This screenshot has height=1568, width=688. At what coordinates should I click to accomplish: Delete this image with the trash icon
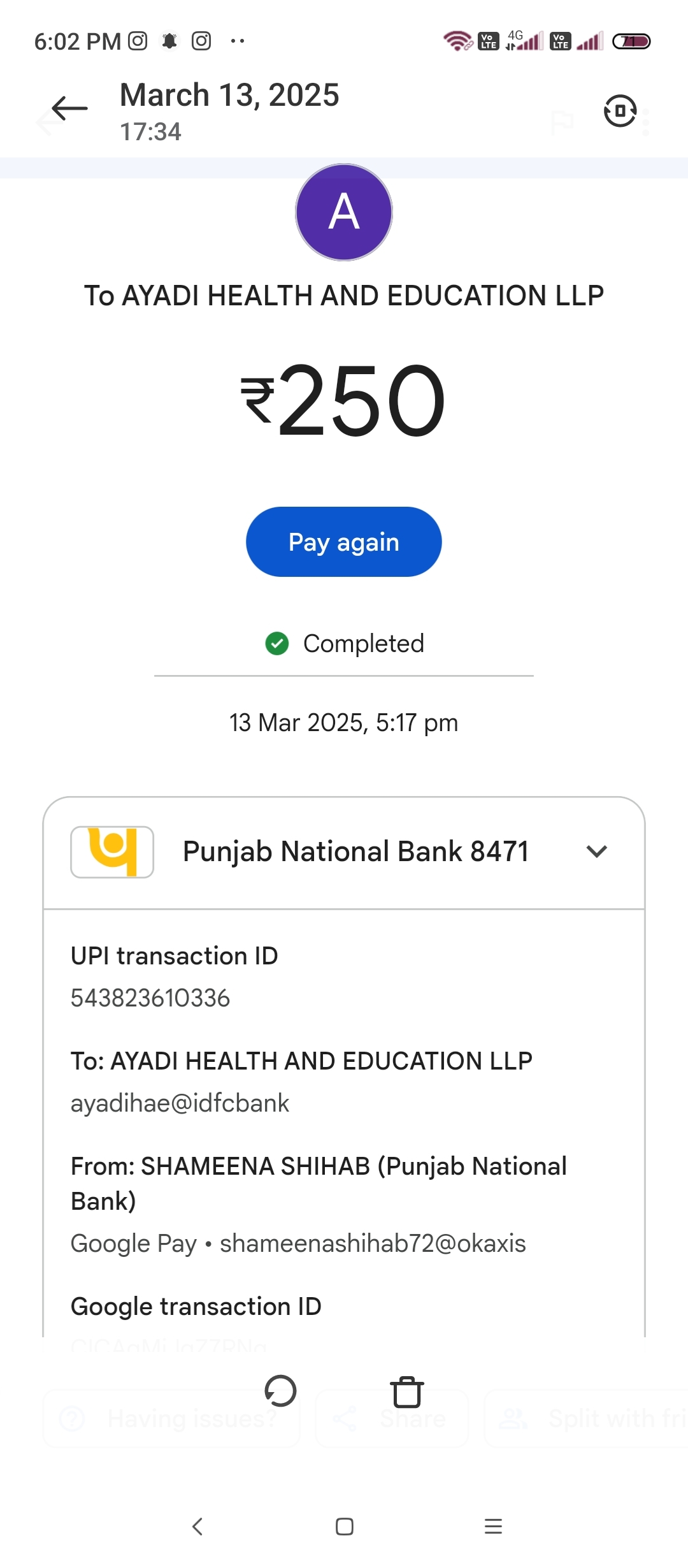[407, 1392]
